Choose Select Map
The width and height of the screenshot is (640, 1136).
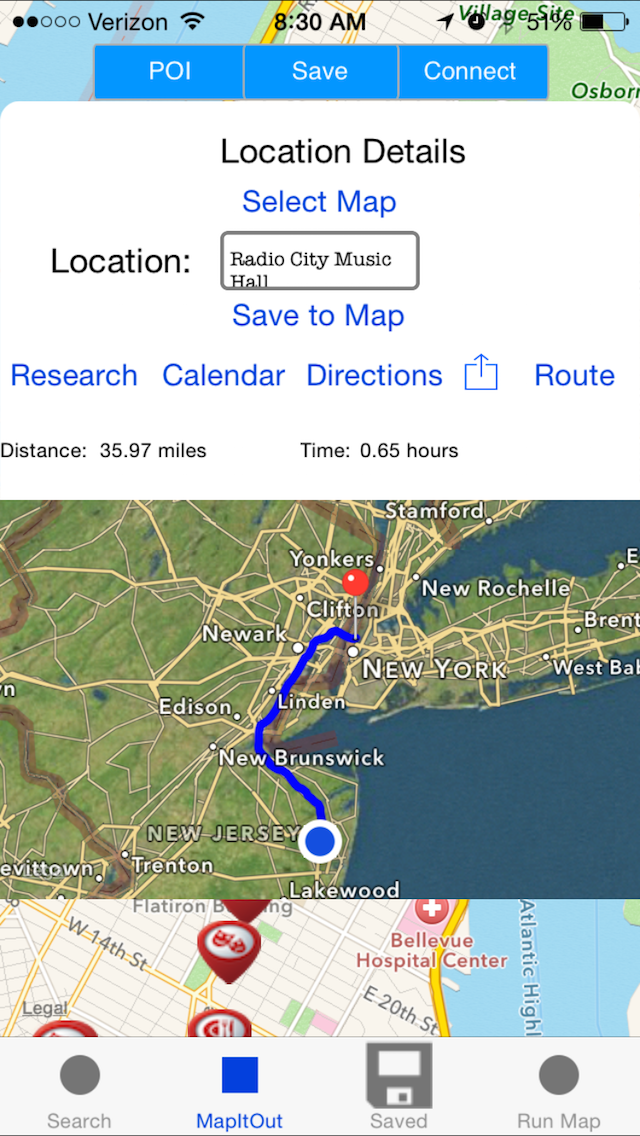click(319, 202)
